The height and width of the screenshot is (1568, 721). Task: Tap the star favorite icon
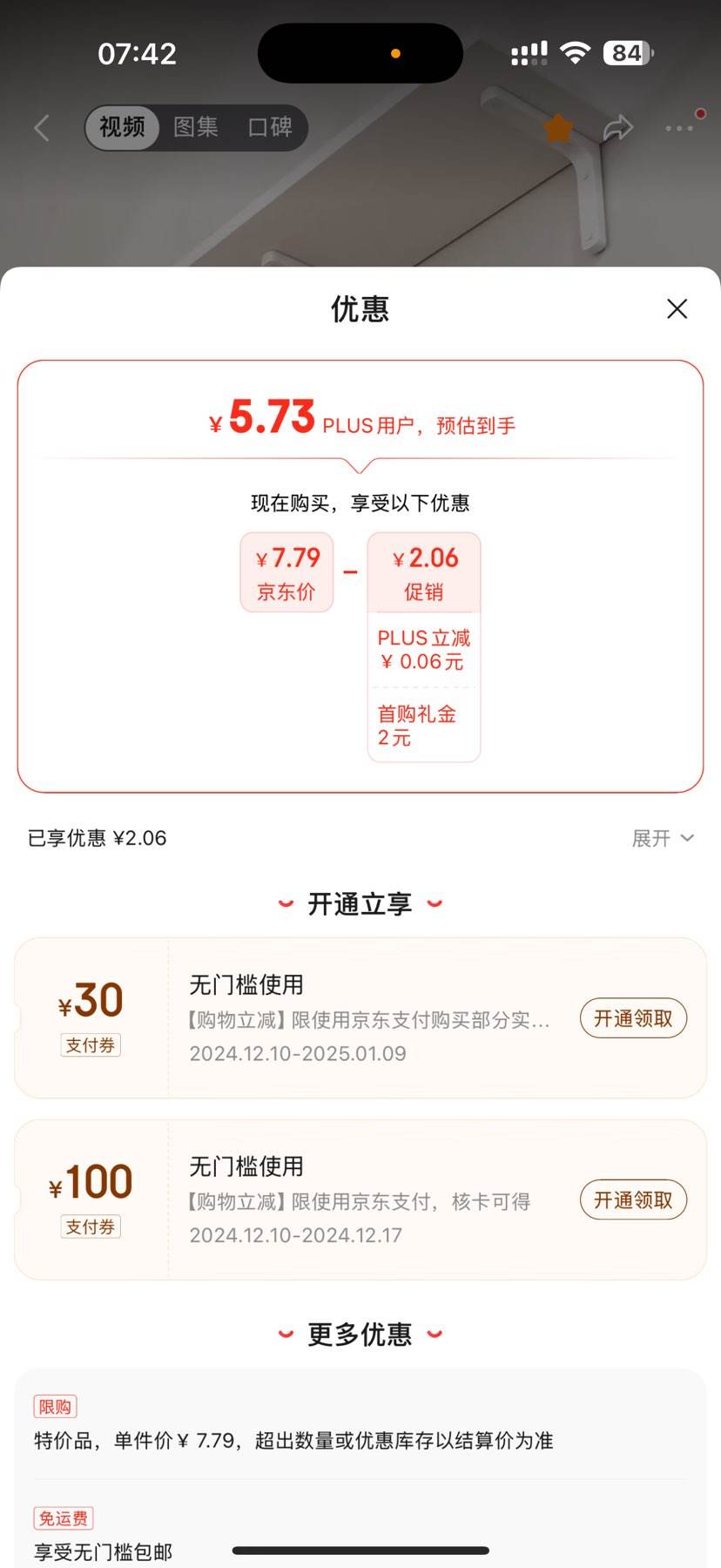(558, 127)
